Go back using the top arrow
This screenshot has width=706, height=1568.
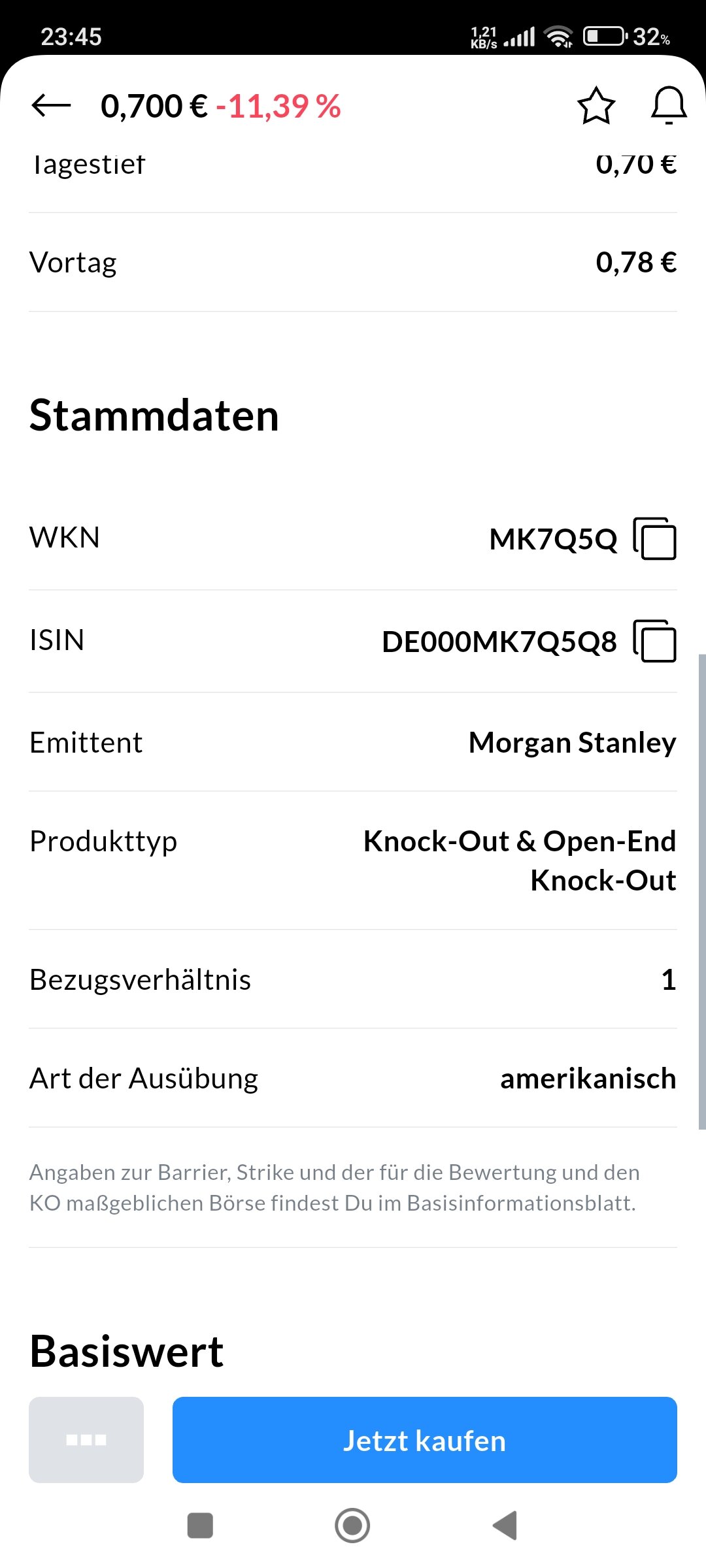(51, 105)
